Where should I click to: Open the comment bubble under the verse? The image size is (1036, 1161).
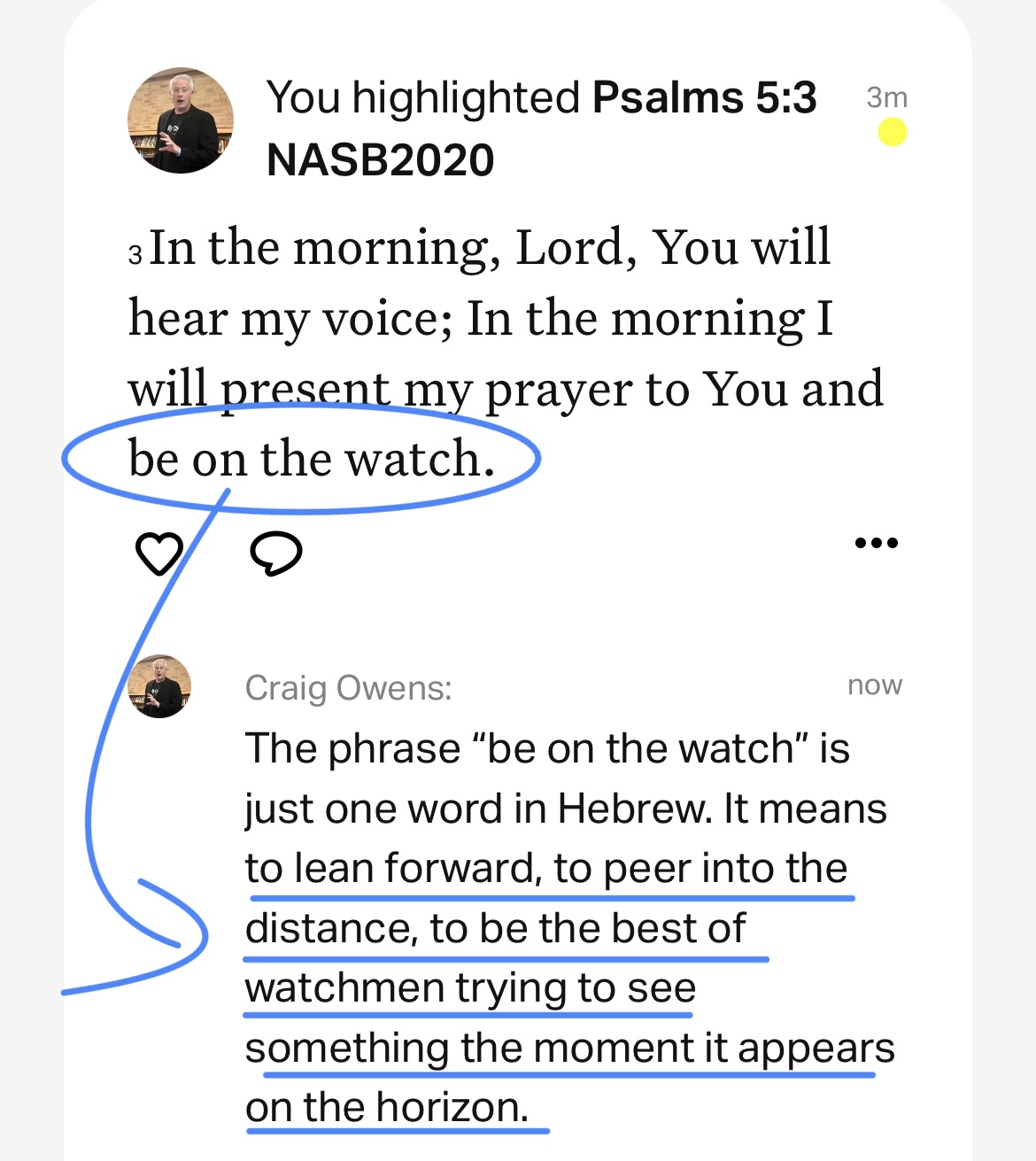click(276, 554)
